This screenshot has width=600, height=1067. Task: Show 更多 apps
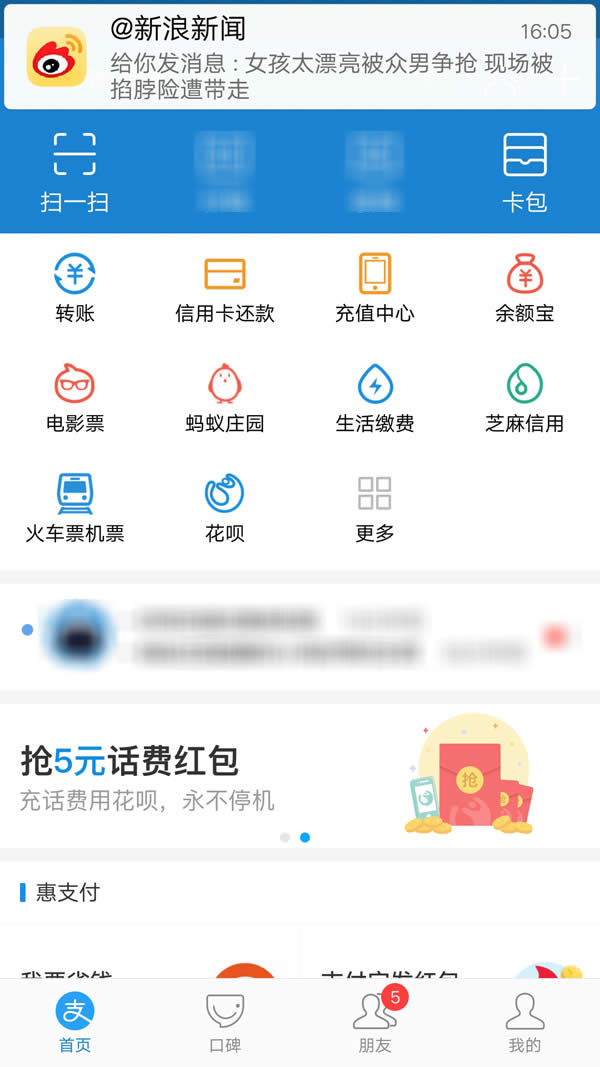(x=375, y=507)
